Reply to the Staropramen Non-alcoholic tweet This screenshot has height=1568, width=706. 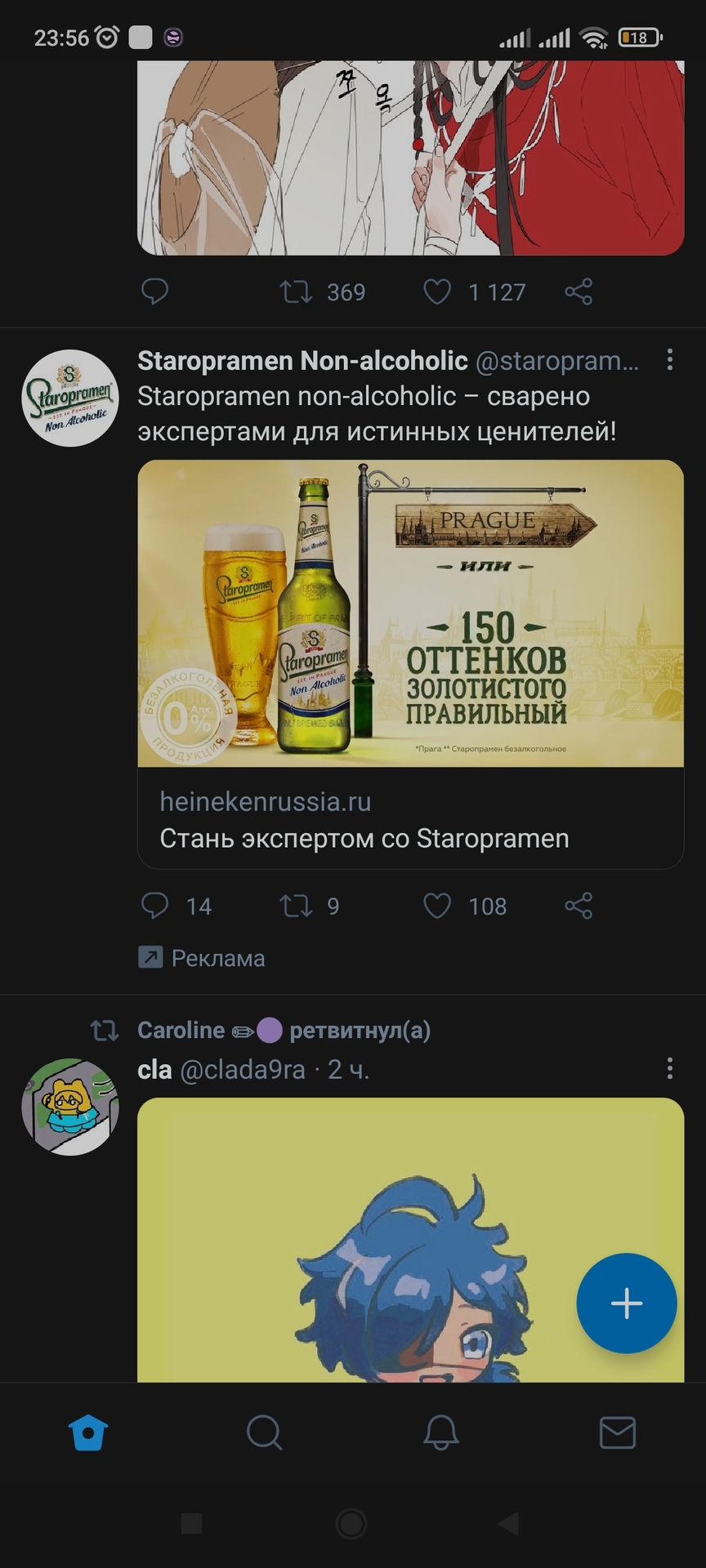pyautogui.click(x=155, y=906)
